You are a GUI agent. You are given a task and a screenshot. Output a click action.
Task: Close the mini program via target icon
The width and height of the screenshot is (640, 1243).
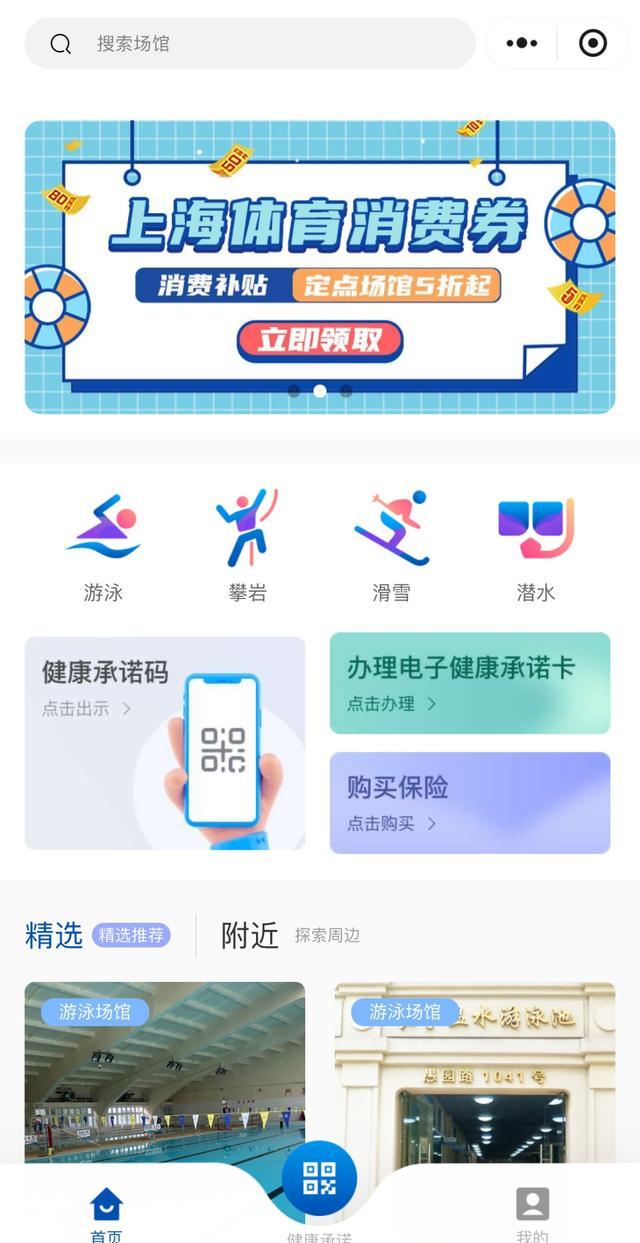click(x=593, y=44)
